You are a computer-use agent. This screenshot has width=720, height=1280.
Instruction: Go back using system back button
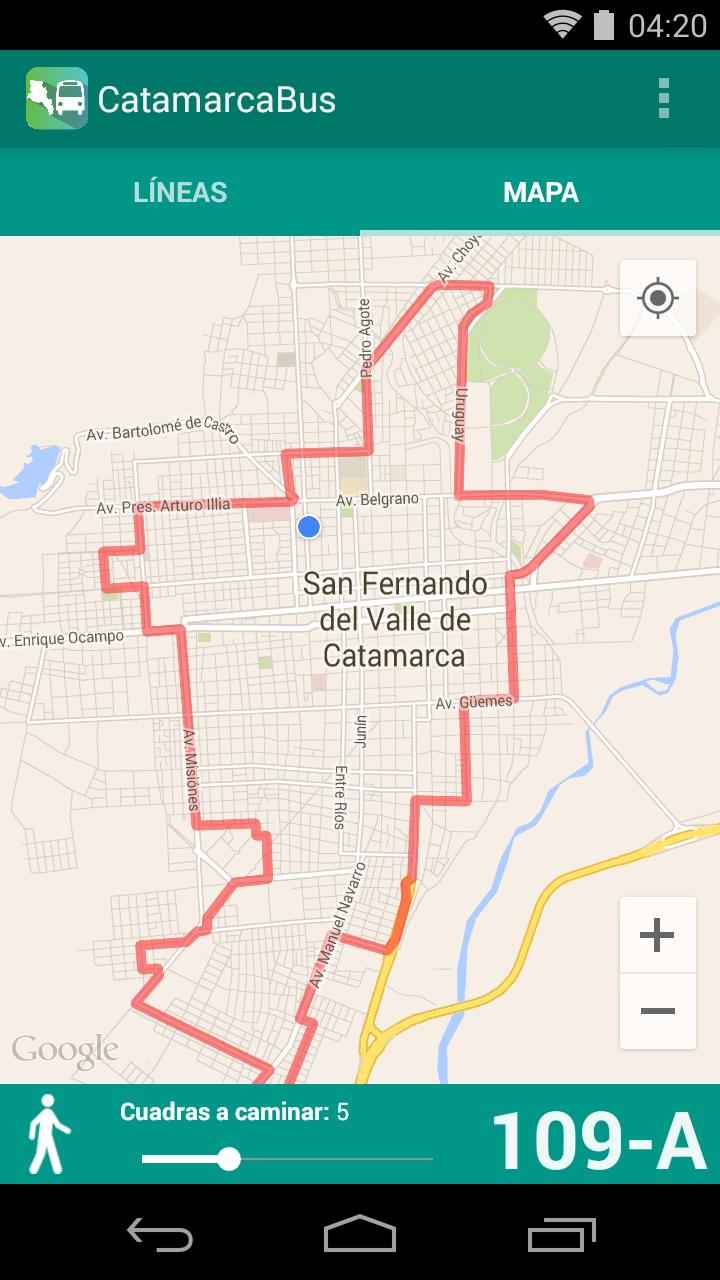pyautogui.click(x=160, y=1233)
